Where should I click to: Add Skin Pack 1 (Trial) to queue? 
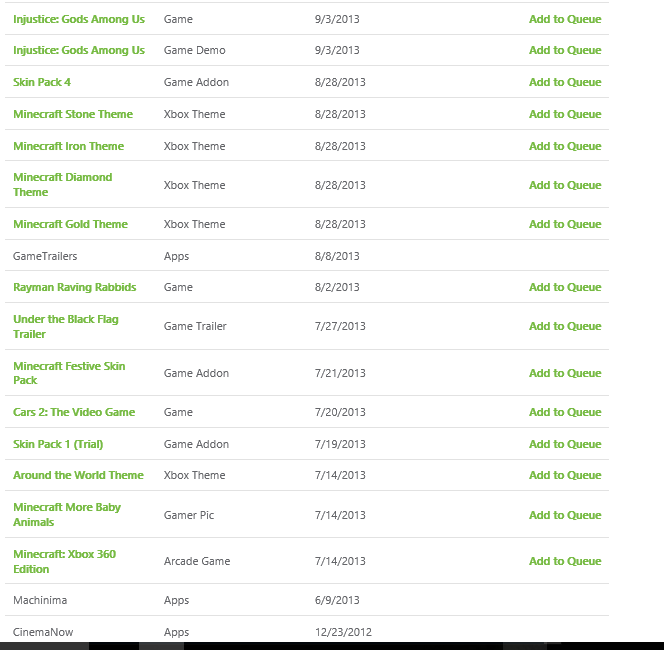click(564, 444)
